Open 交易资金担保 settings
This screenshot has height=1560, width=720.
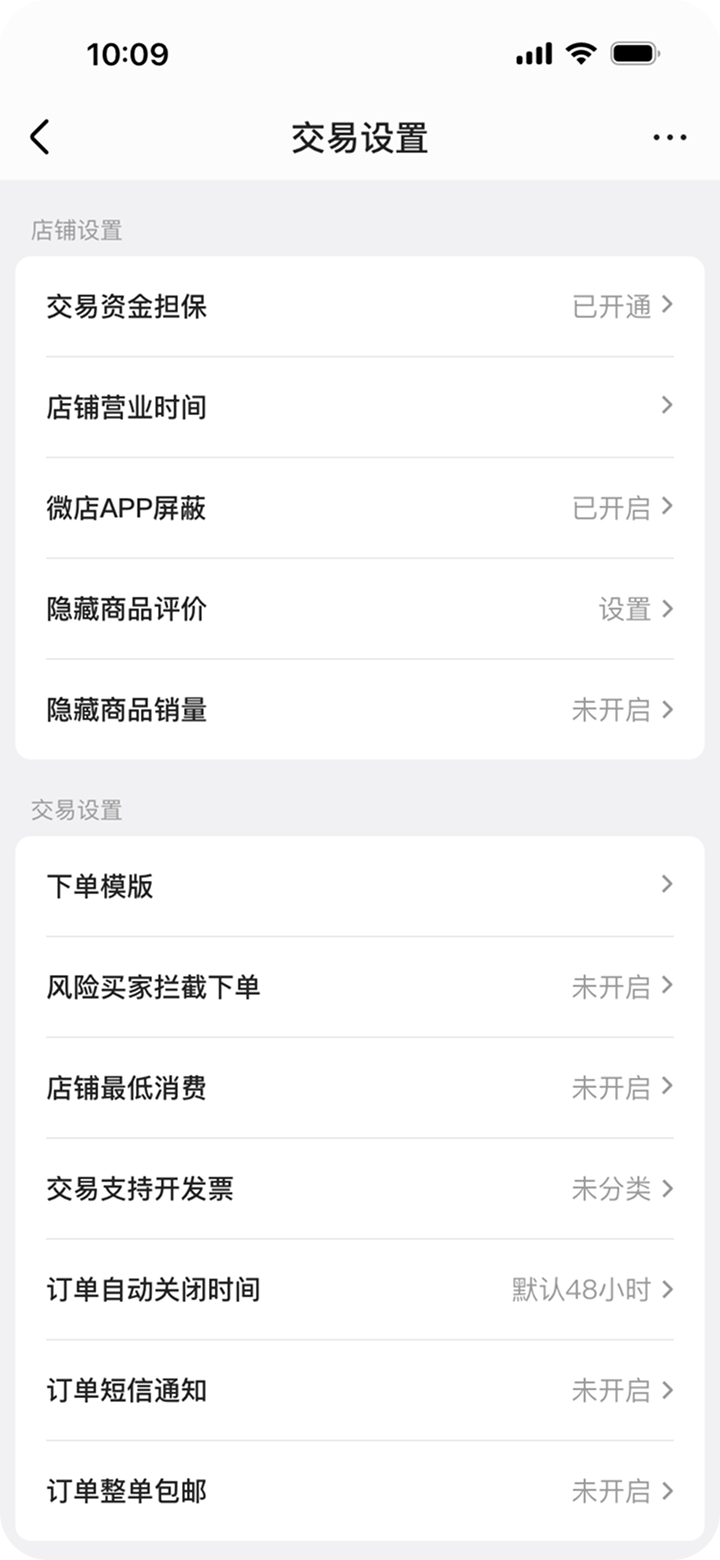(x=360, y=305)
